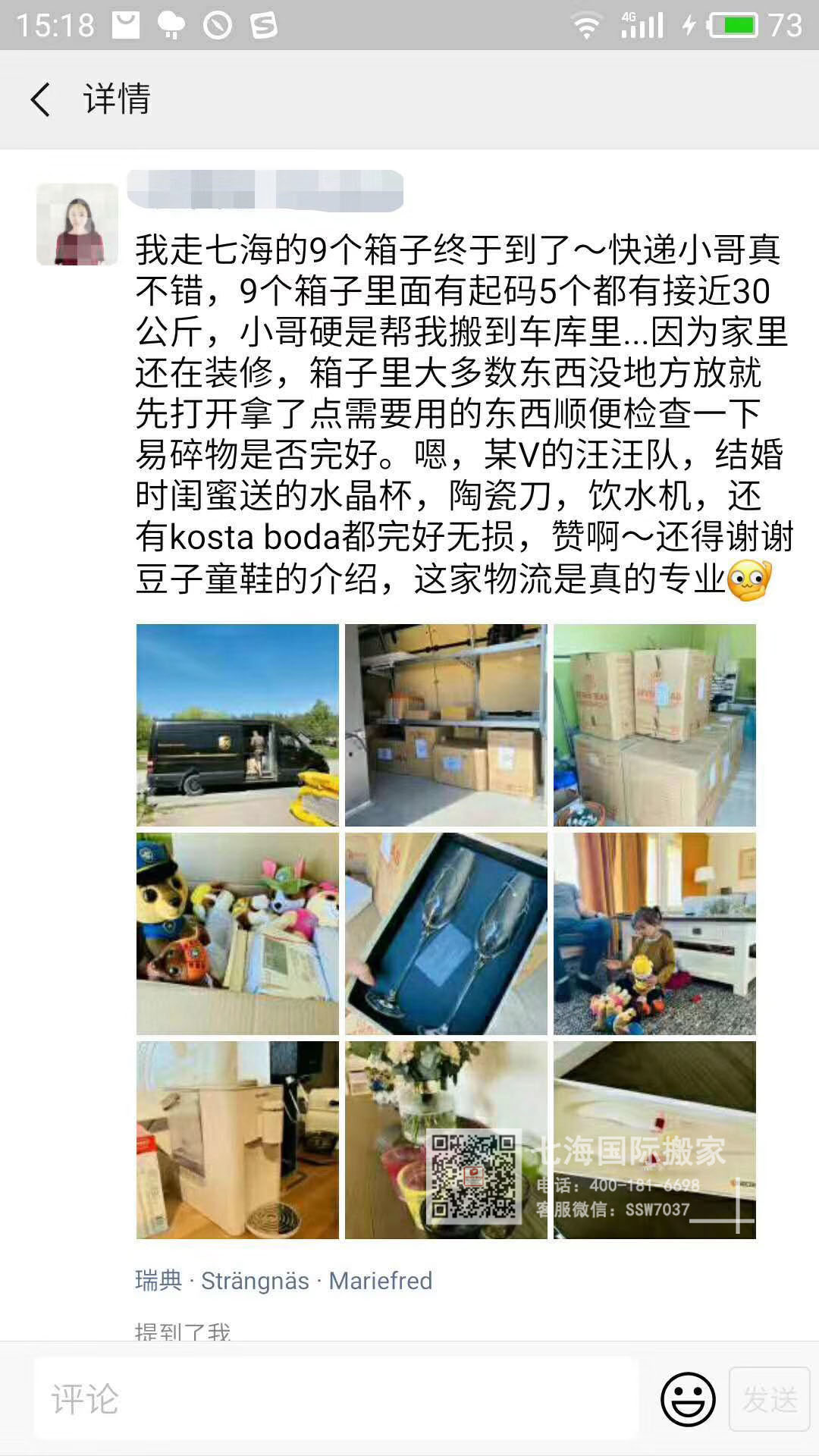View the plush puppy toys photo

tap(237, 934)
